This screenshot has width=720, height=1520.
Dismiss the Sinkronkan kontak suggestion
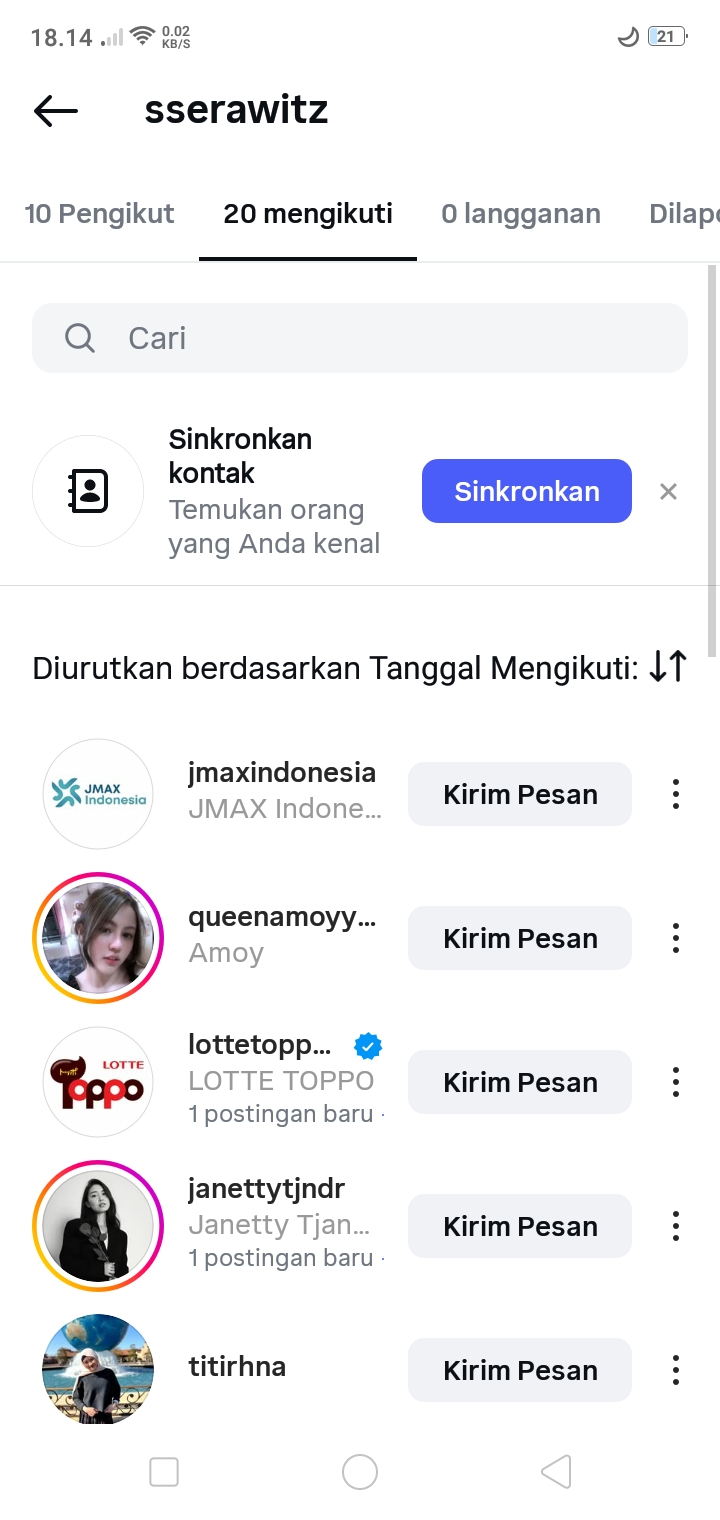tap(668, 491)
